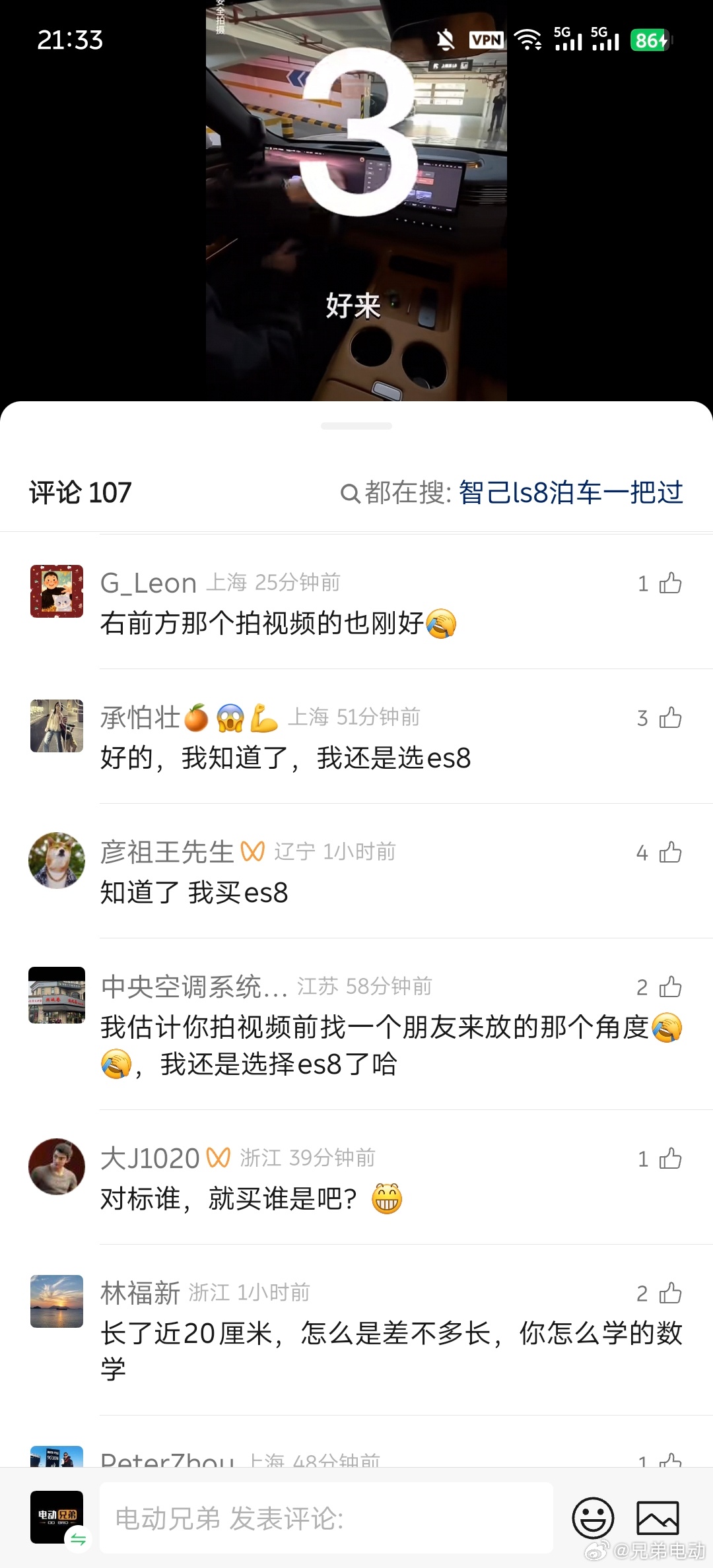Tap the VPN indicator in the status bar
This screenshot has width=713, height=1568.
coord(487,41)
